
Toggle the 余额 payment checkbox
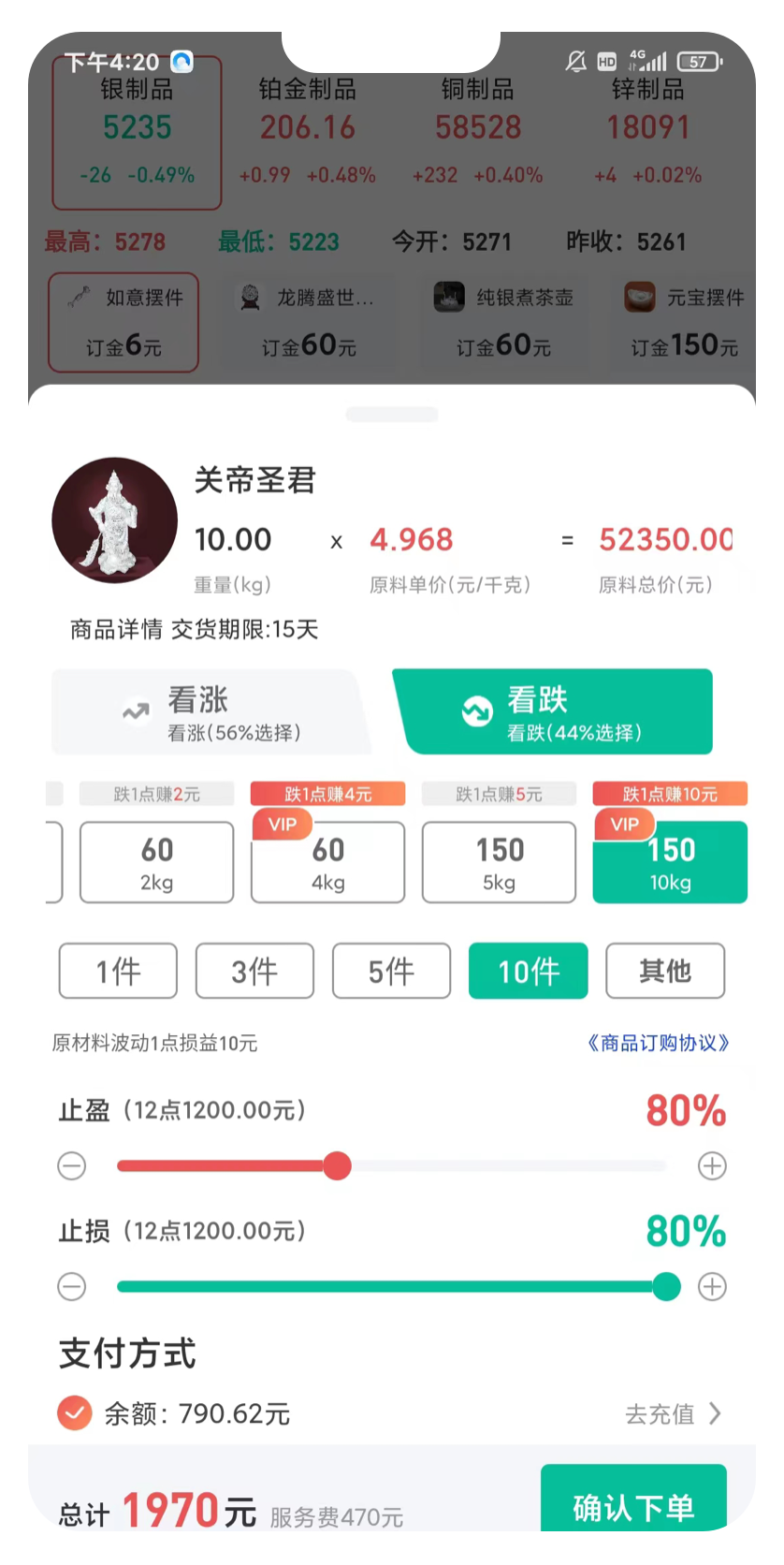tap(74, 1413)
